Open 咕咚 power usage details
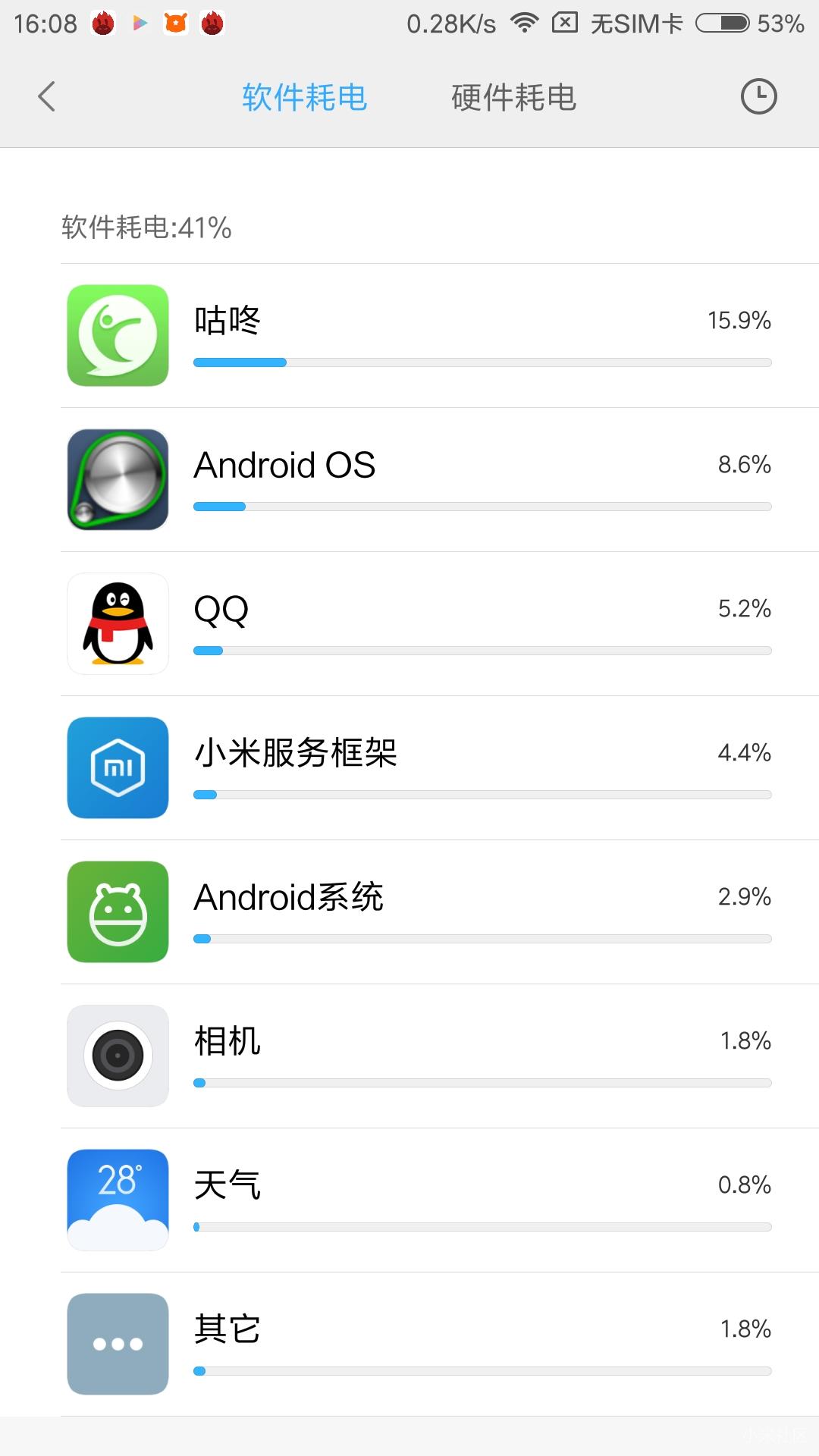819x1456 pixels. [x=440, y=336]
